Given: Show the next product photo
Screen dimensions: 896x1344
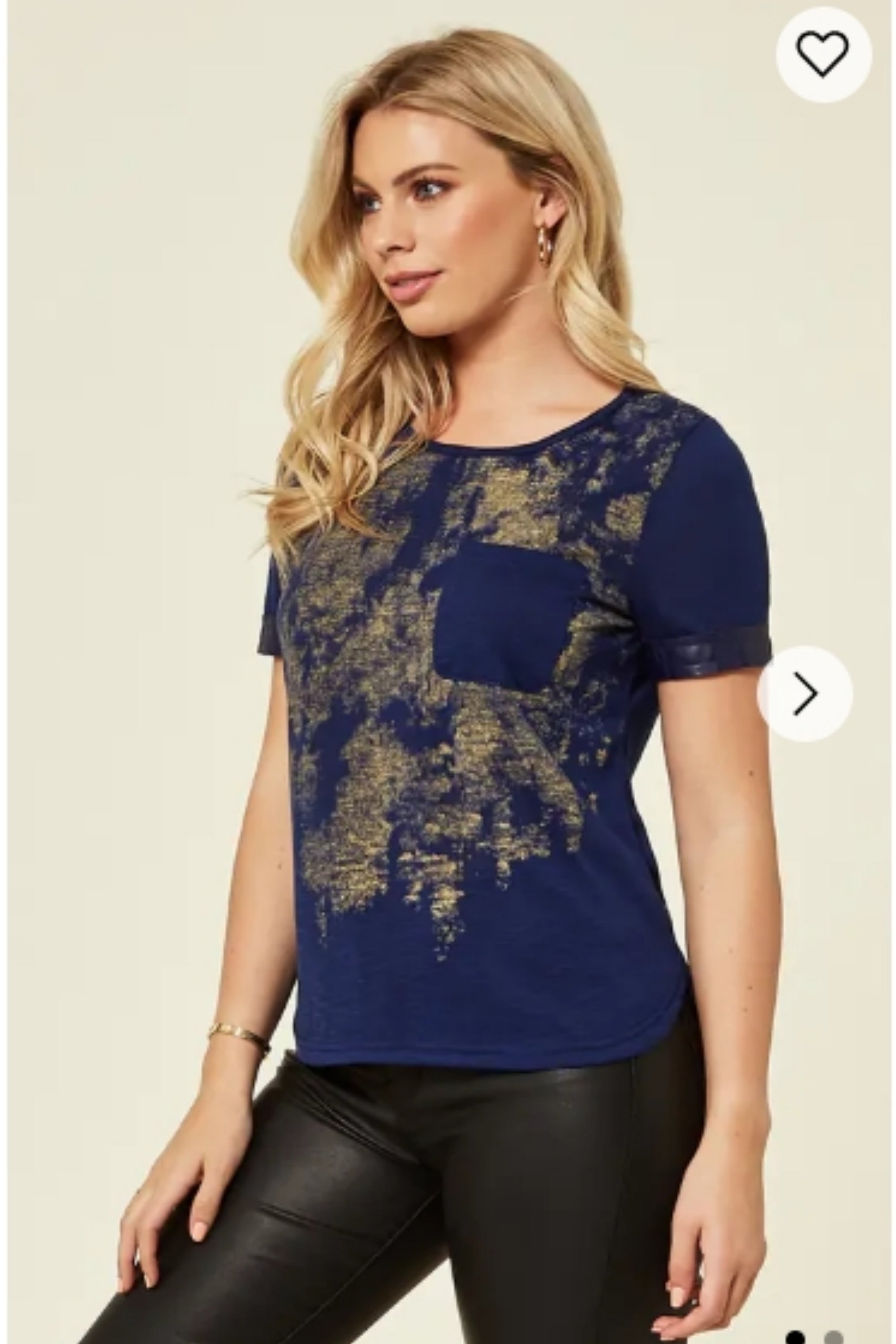Looking at the screenshot, I should tap(805, 694).
